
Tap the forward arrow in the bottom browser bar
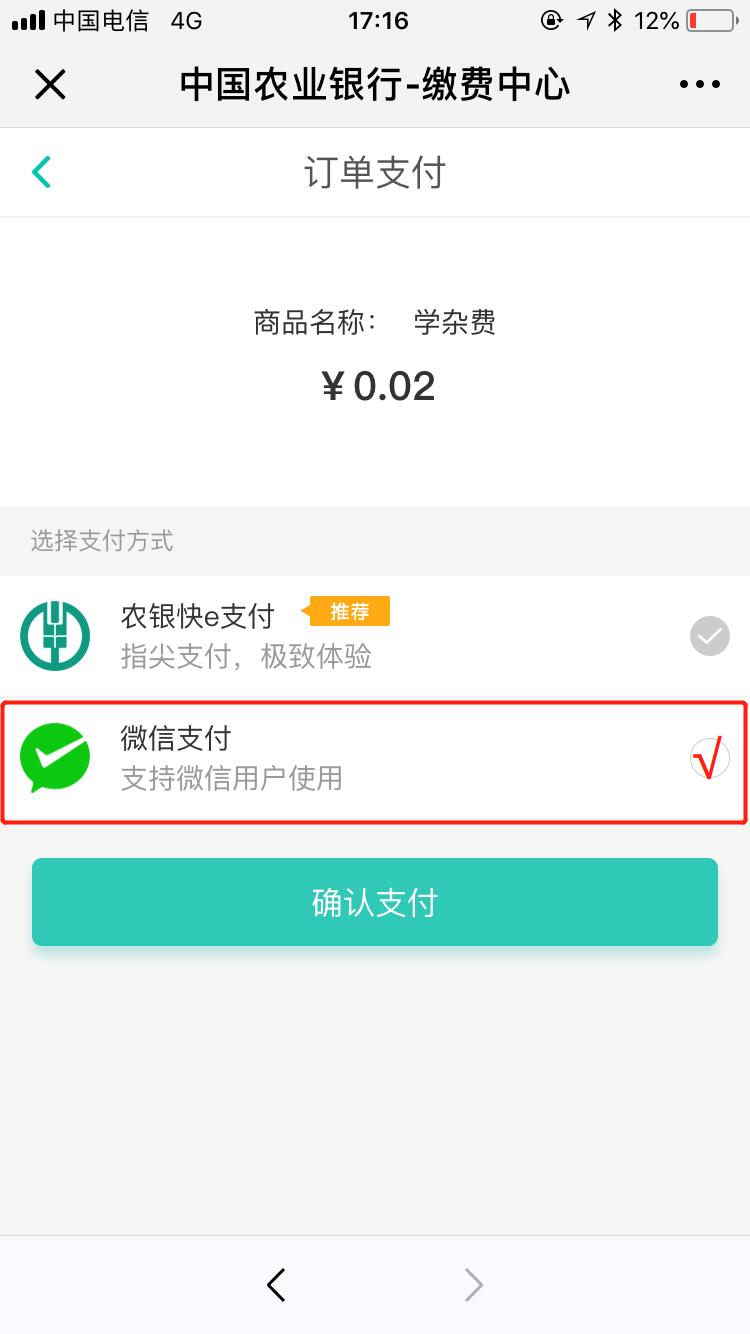(x=474, y=1285)
